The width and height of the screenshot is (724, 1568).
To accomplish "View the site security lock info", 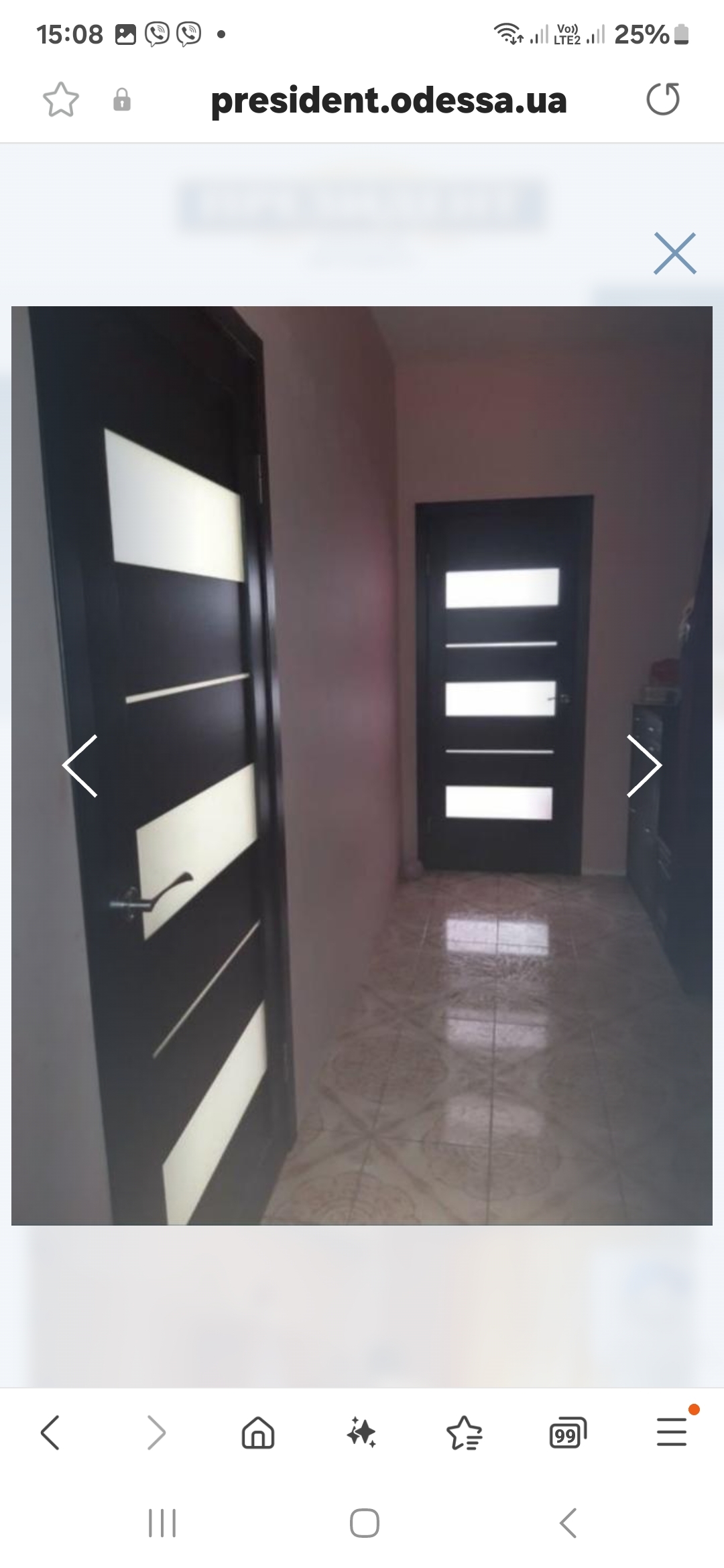I will pyautogui.click(x=122, y=100).
